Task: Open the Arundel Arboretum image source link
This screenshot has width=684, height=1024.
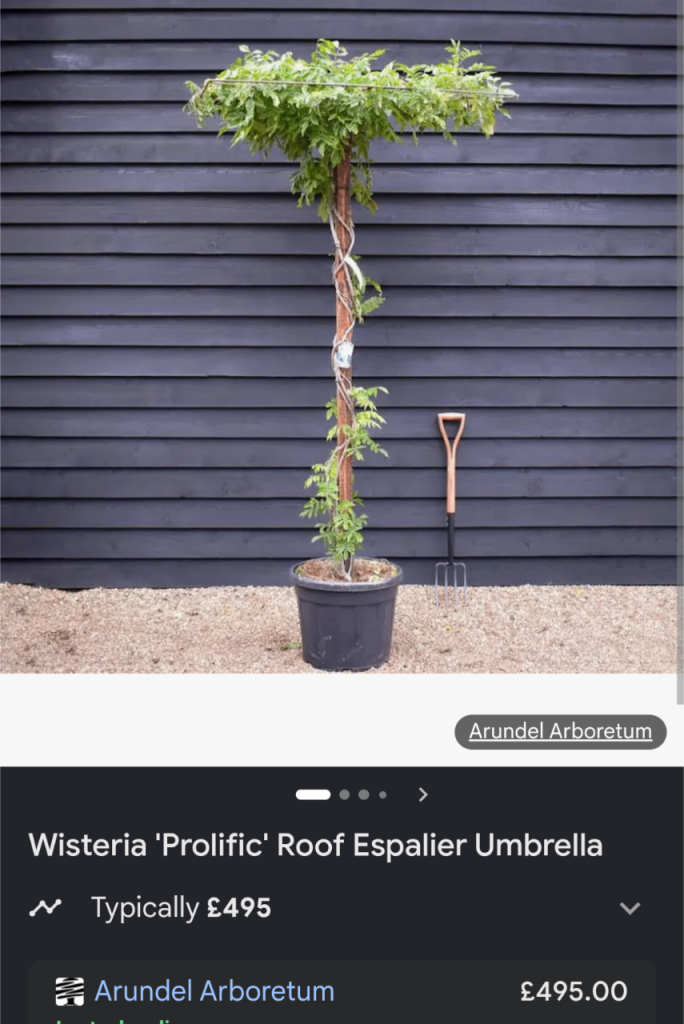Action: [560, 732]
